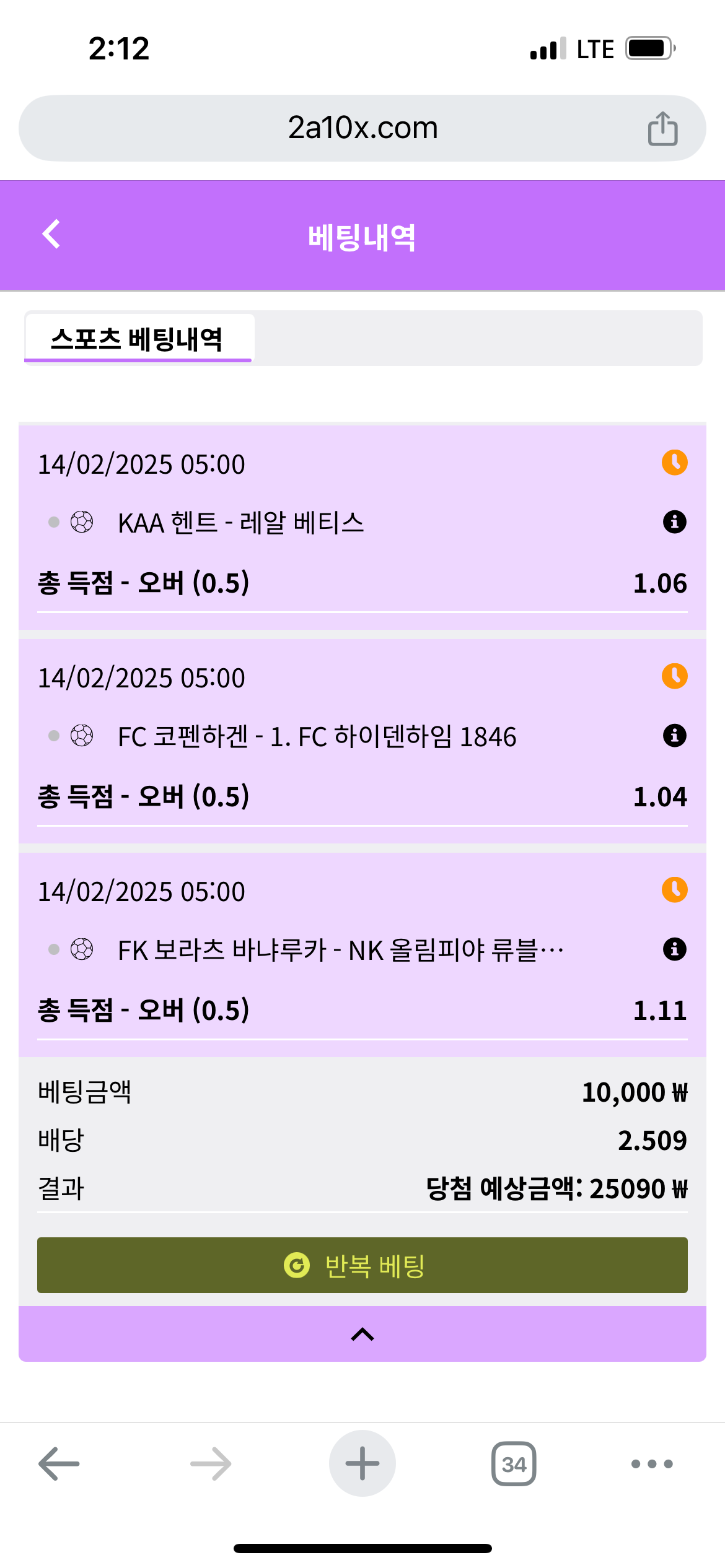
Task: View the 34 open tabs
Action: [514, 1464]
